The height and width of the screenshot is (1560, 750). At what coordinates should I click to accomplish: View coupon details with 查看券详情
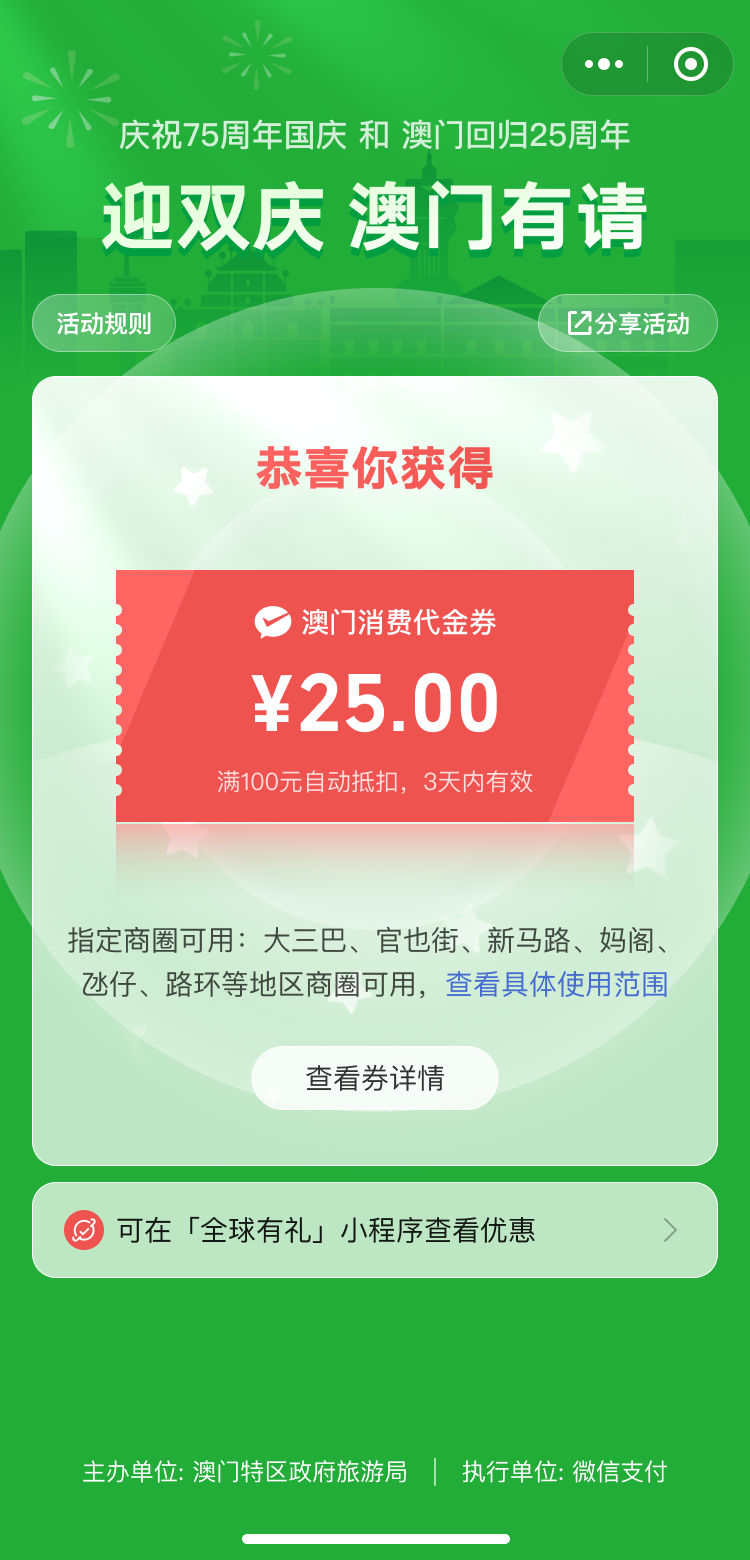point(375,1078)
